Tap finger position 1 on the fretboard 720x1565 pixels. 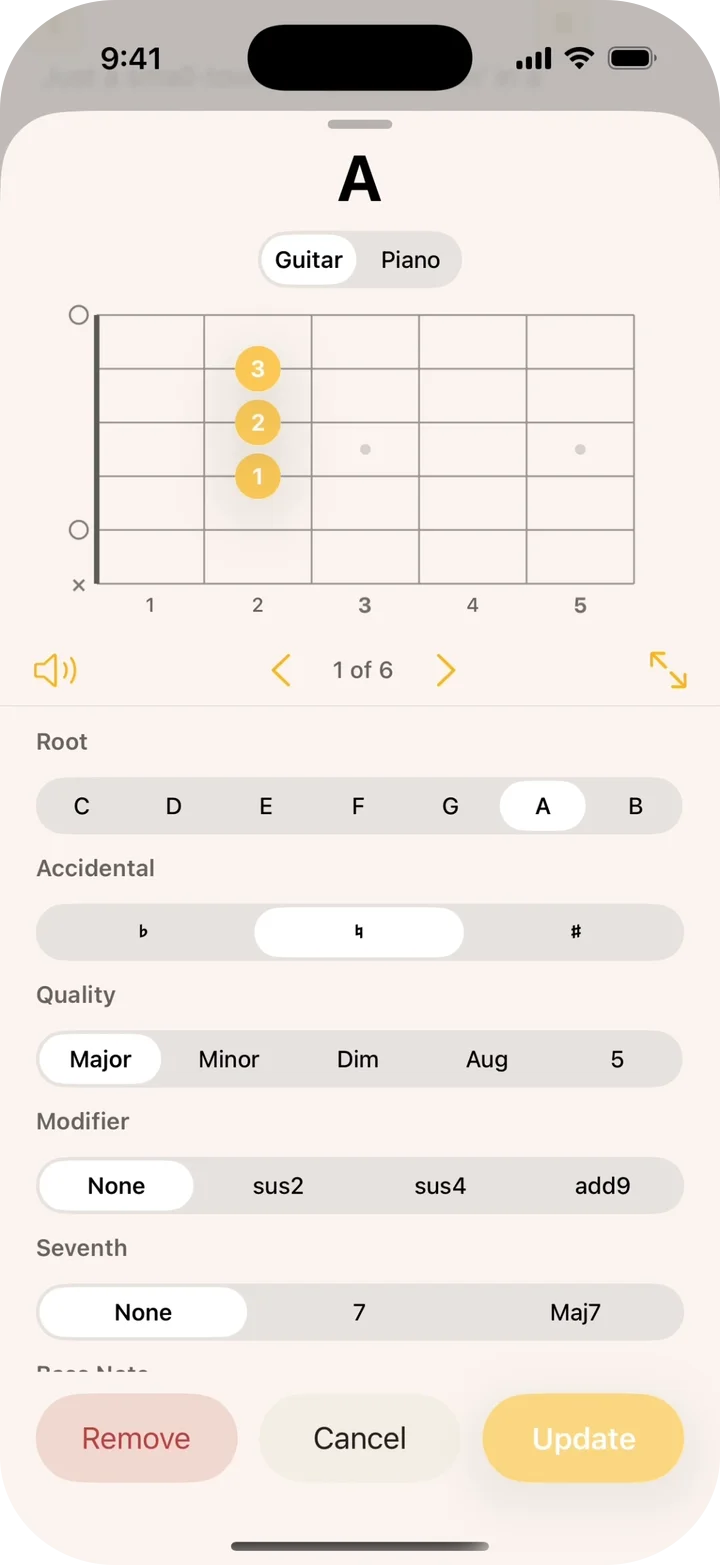257,477
